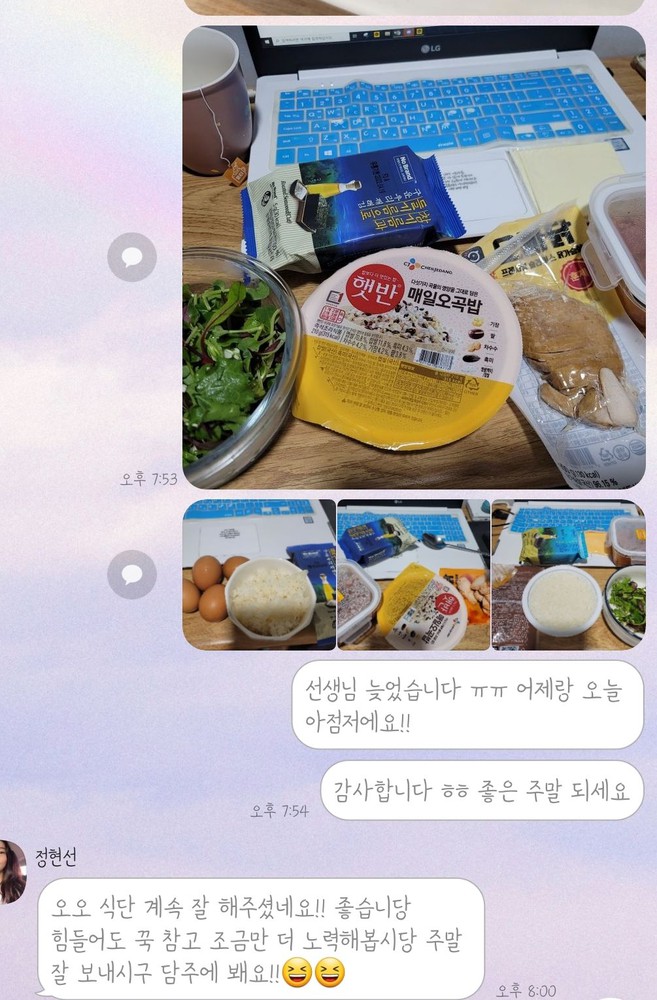Tap the comment bubble beside the large photo
Image resolution: width=657 pixels, height=1000 pixels.
132,257
